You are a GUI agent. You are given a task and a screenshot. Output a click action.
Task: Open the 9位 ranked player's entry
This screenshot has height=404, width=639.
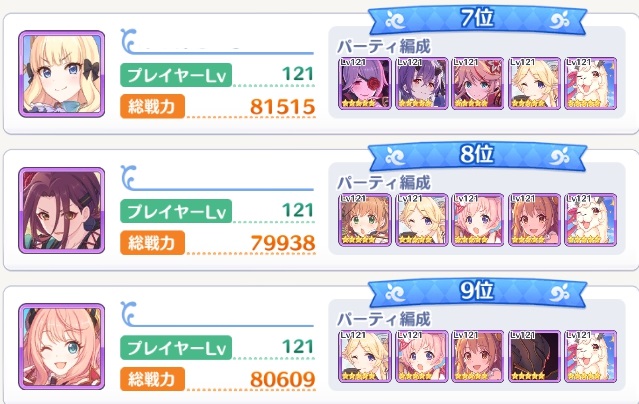coord(220,348)
